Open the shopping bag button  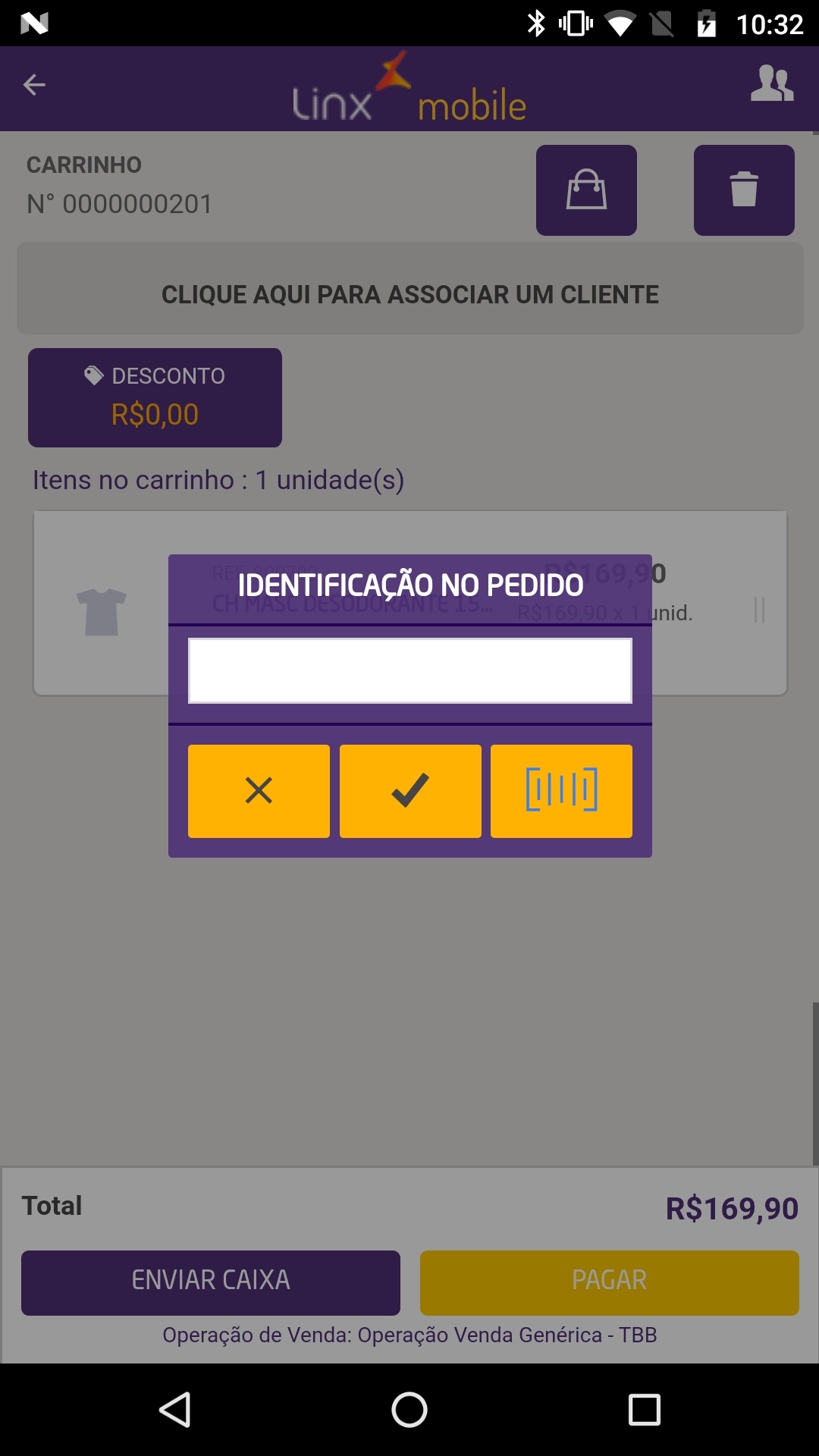(x=586, y=190)
